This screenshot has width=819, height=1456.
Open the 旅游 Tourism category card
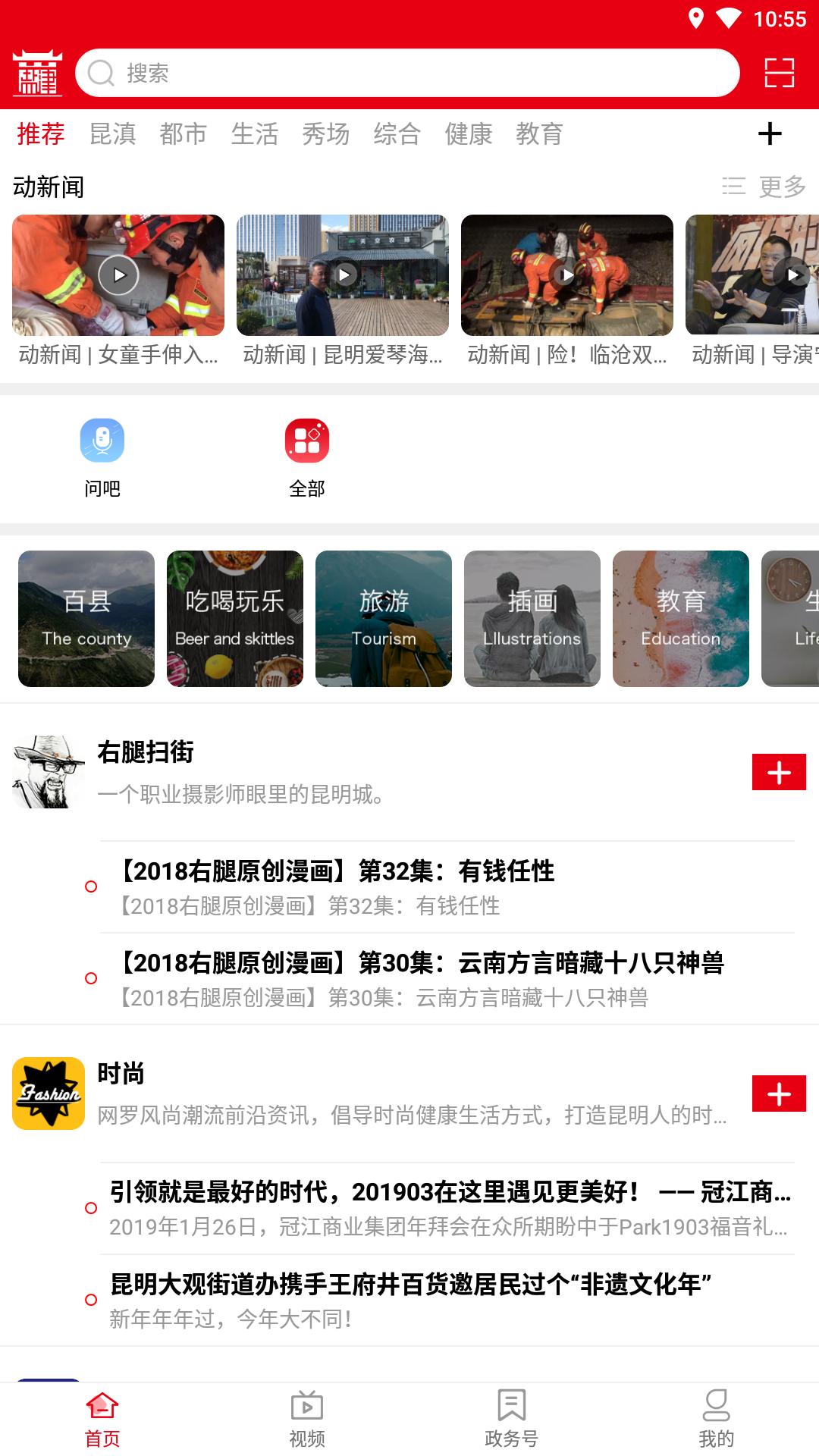click(x=384, y=618)
